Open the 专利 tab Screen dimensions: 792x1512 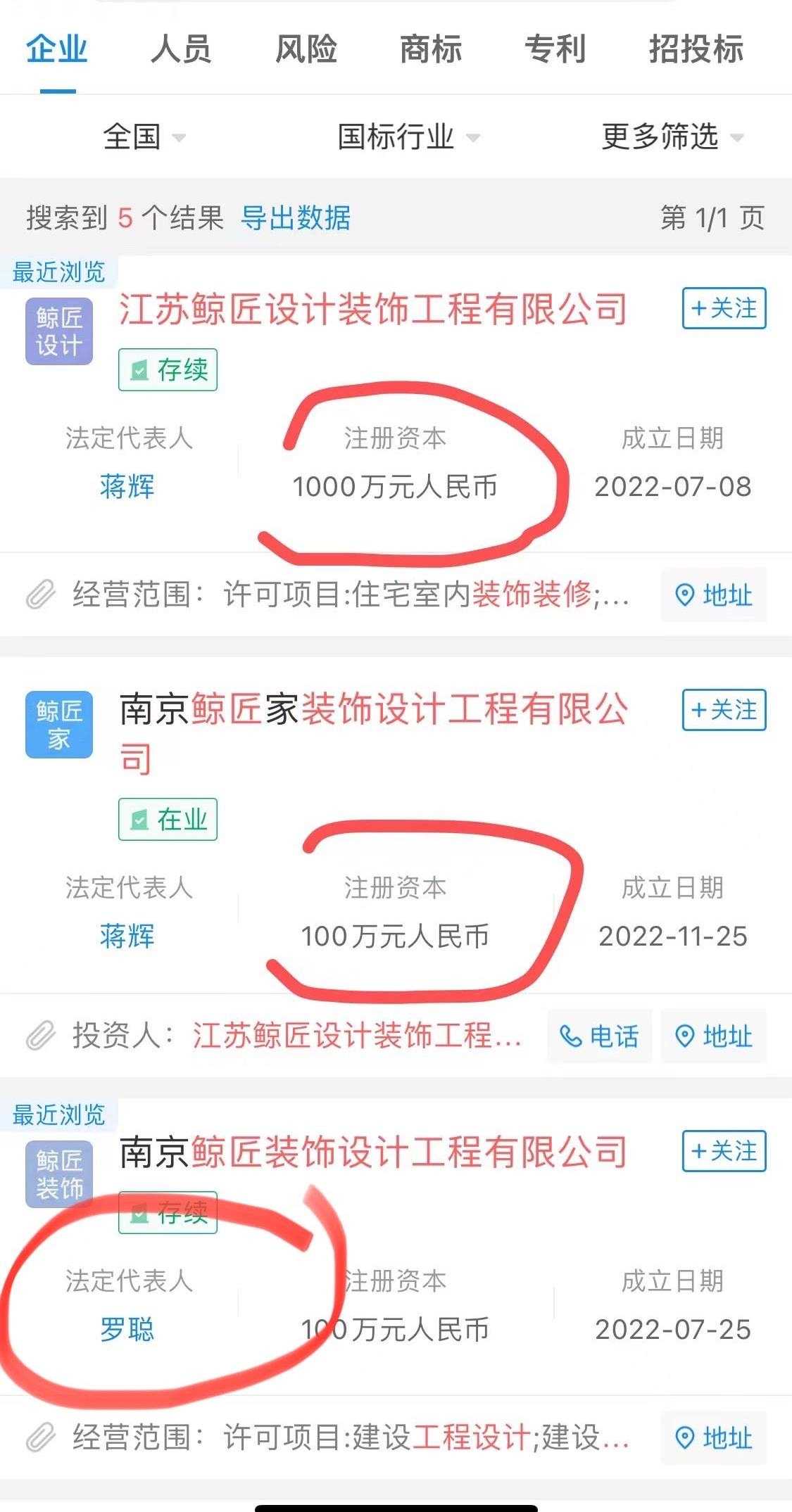coord(555,49)
